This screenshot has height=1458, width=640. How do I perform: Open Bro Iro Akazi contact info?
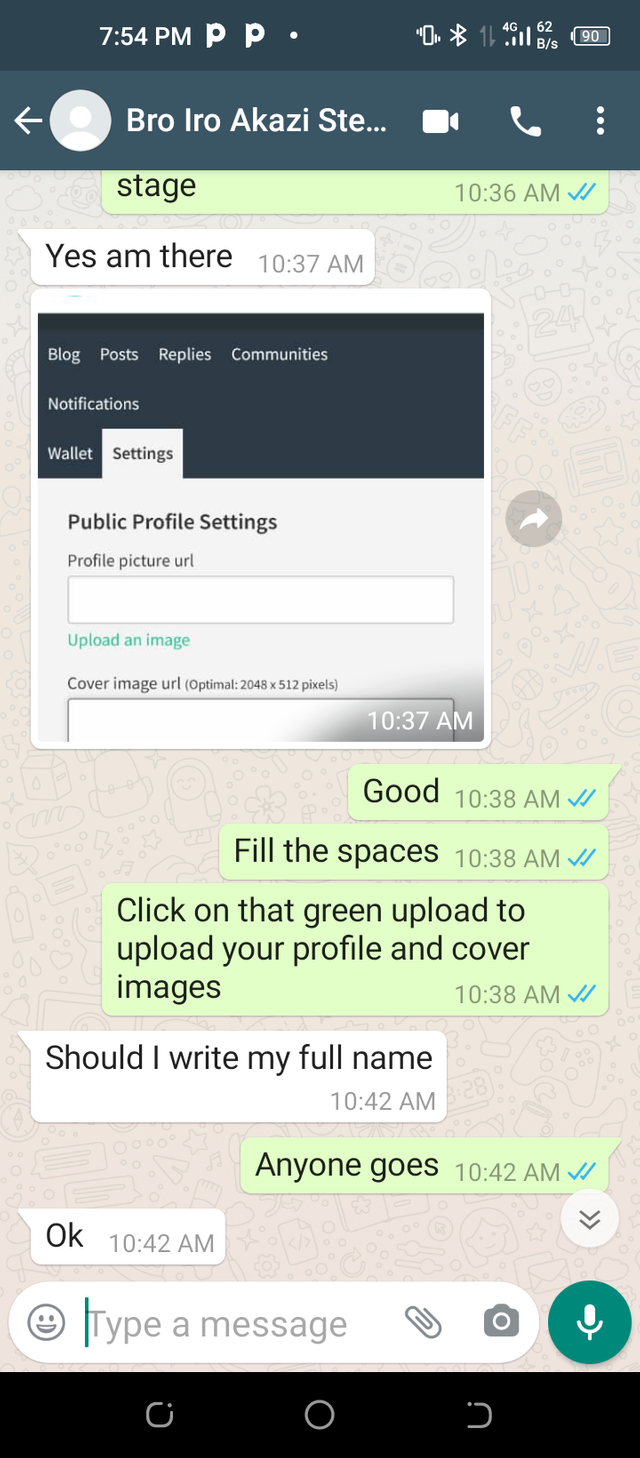point(256,121)
